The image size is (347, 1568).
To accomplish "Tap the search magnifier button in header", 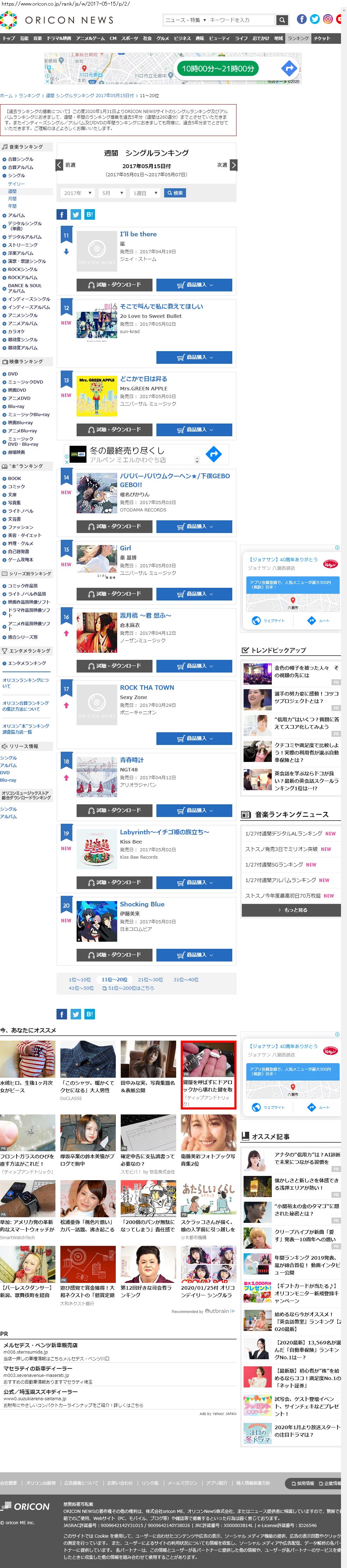I will (x=282, y=20).
